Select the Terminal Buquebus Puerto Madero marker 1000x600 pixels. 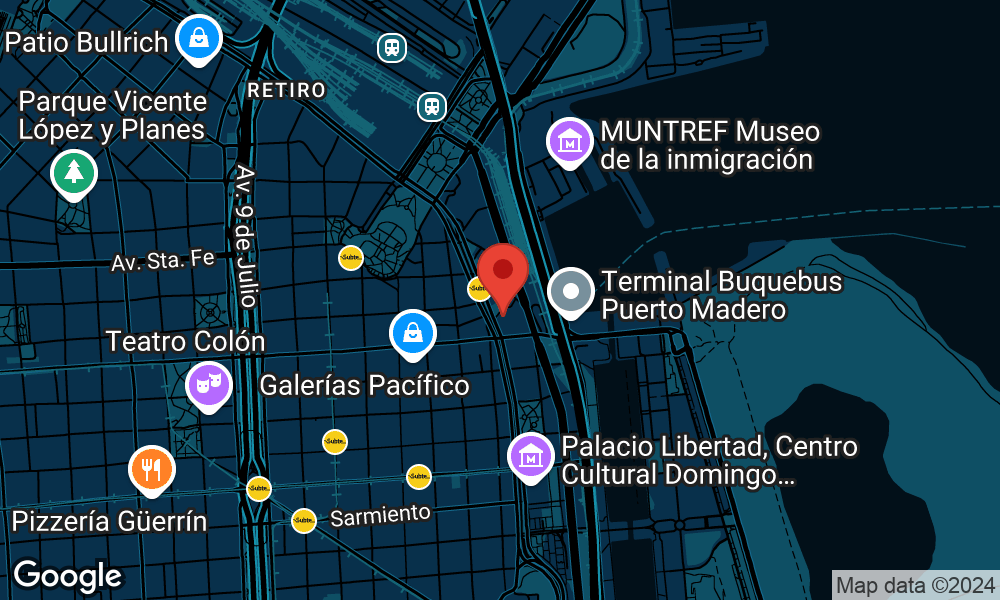[572, 292]
